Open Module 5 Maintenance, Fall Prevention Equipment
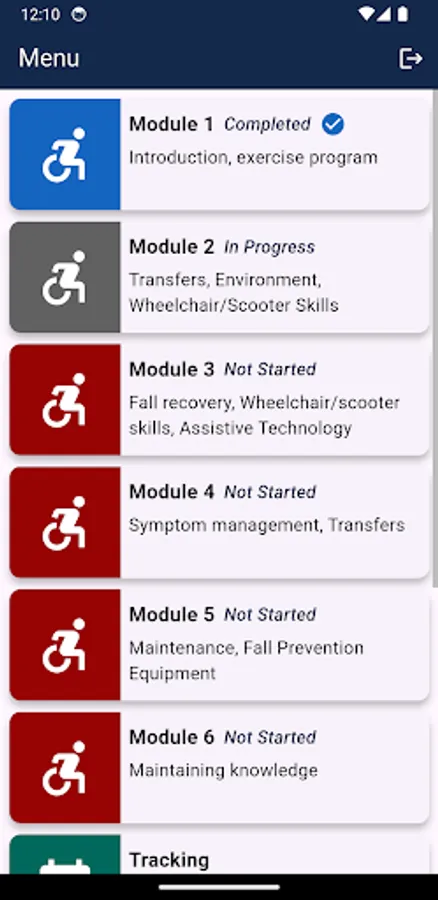This screenshot has height=900, width=438. [x=219, y=645]
